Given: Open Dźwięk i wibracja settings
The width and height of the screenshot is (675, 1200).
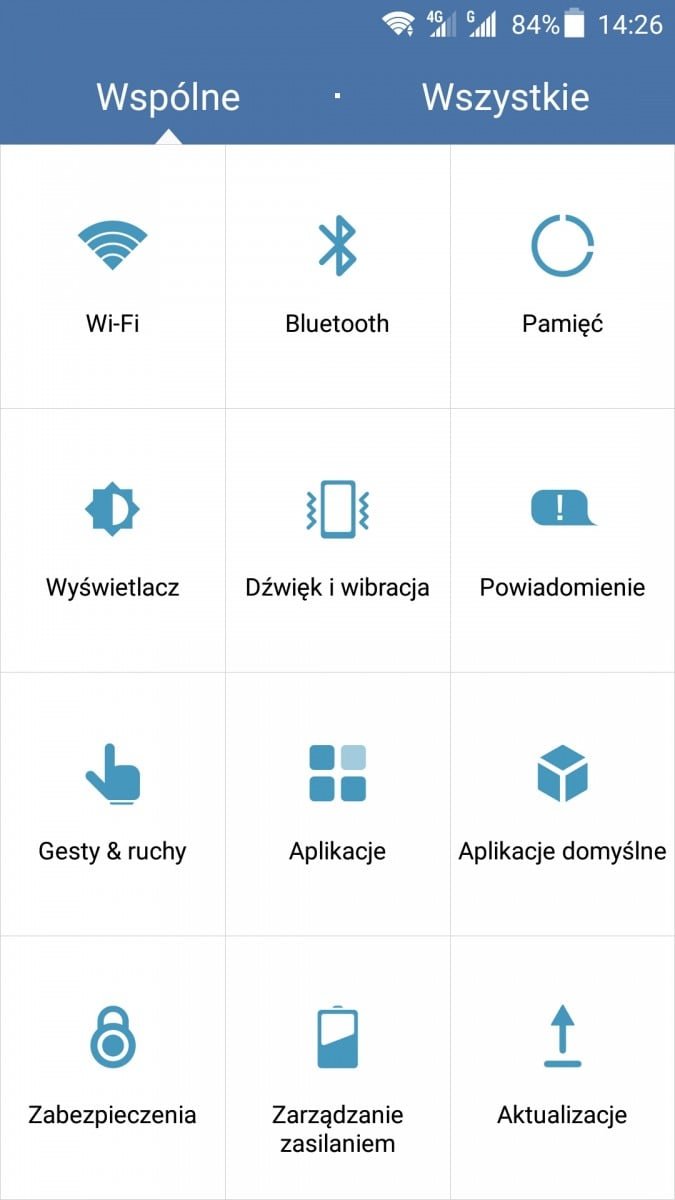Looking at the screenshot, I should [x=337, y=540].
